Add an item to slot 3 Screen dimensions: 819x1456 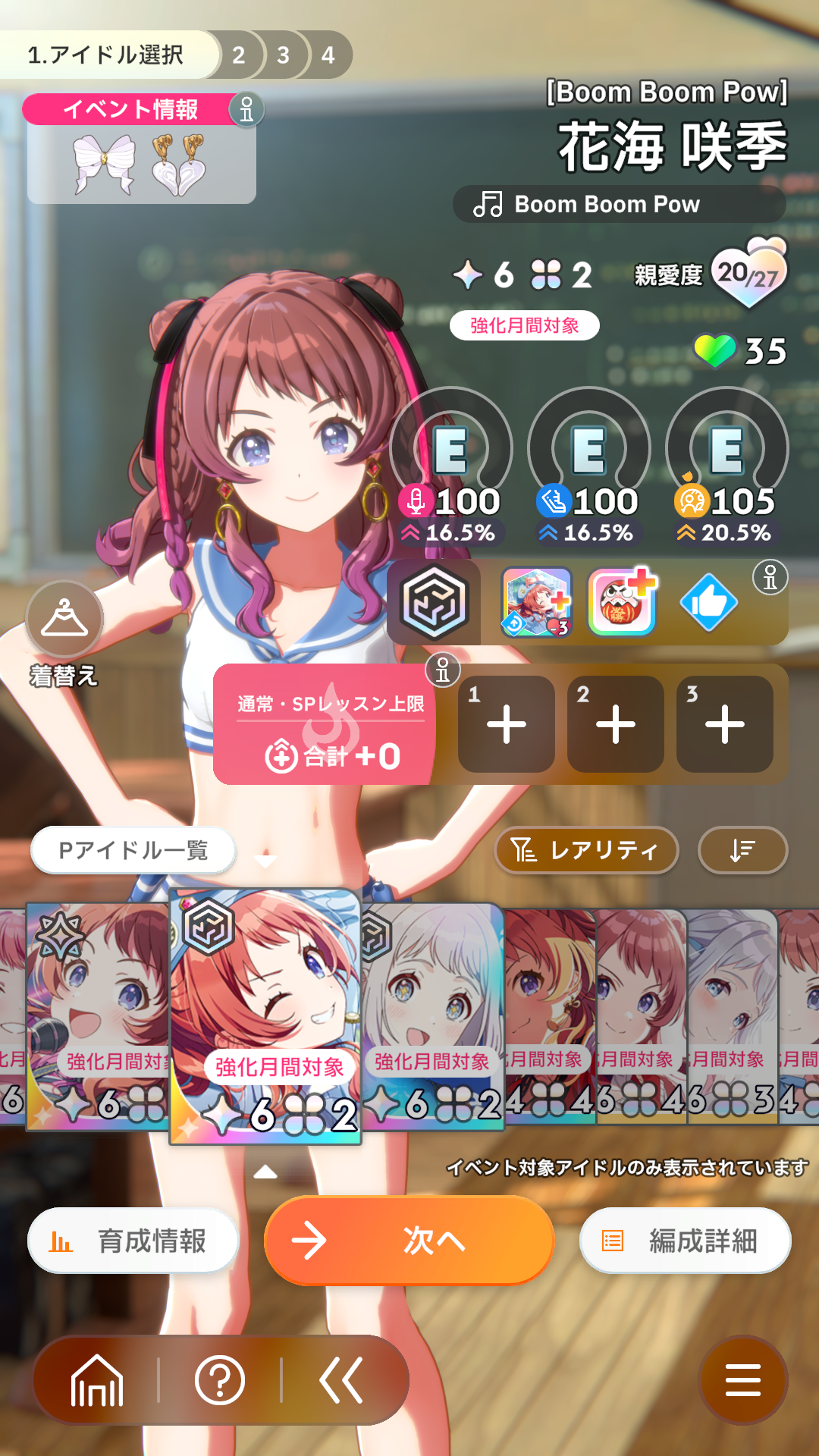[x=725, y=724]
